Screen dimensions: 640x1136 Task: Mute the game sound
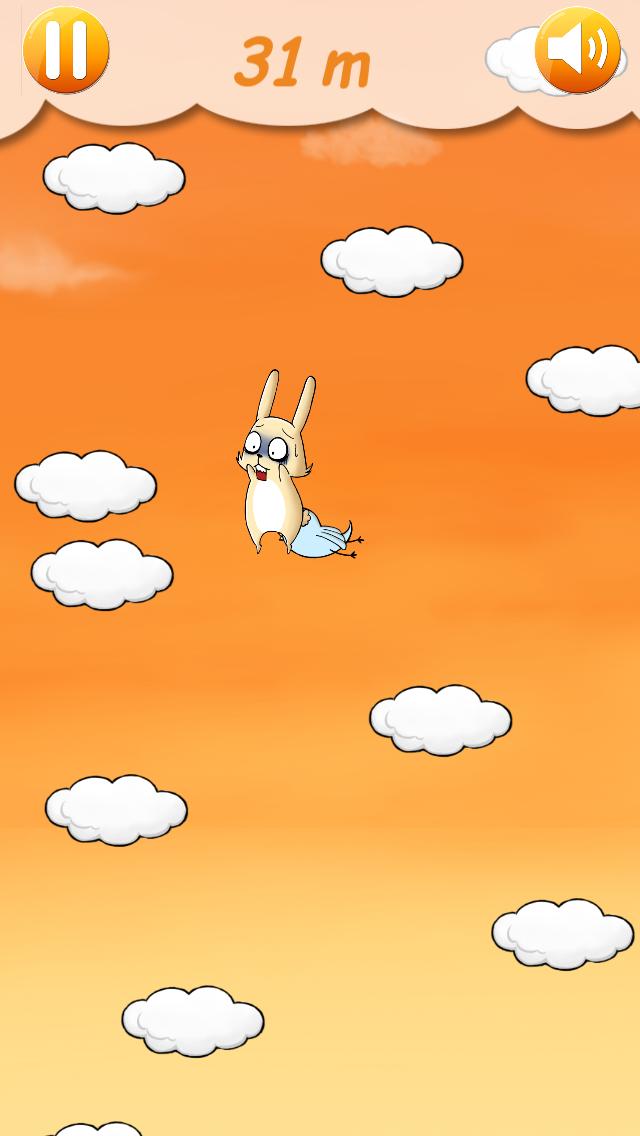pos(577,50)
